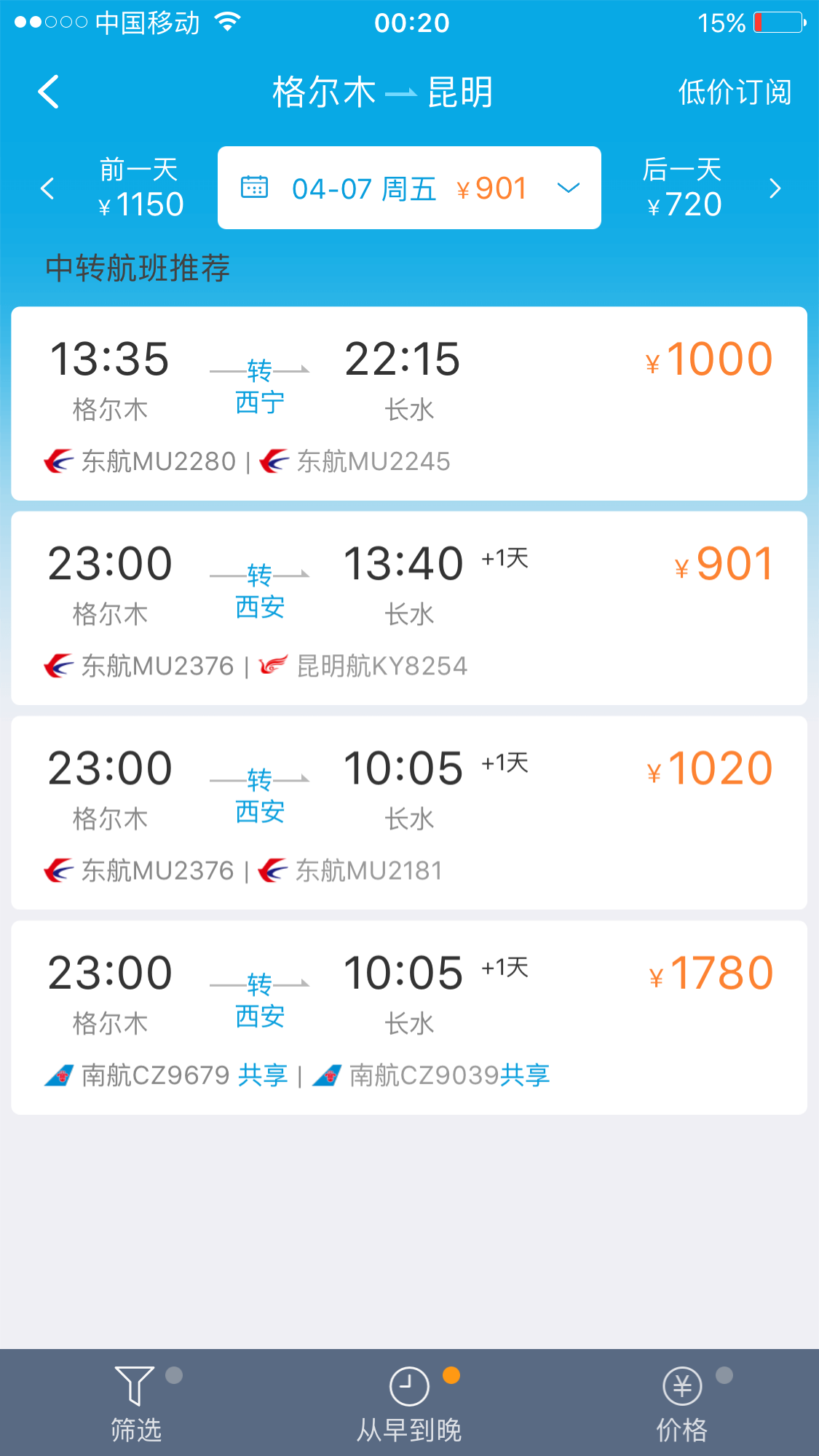Open 低价订阅 low-price subscription
819x1456 pixels.
734,92
